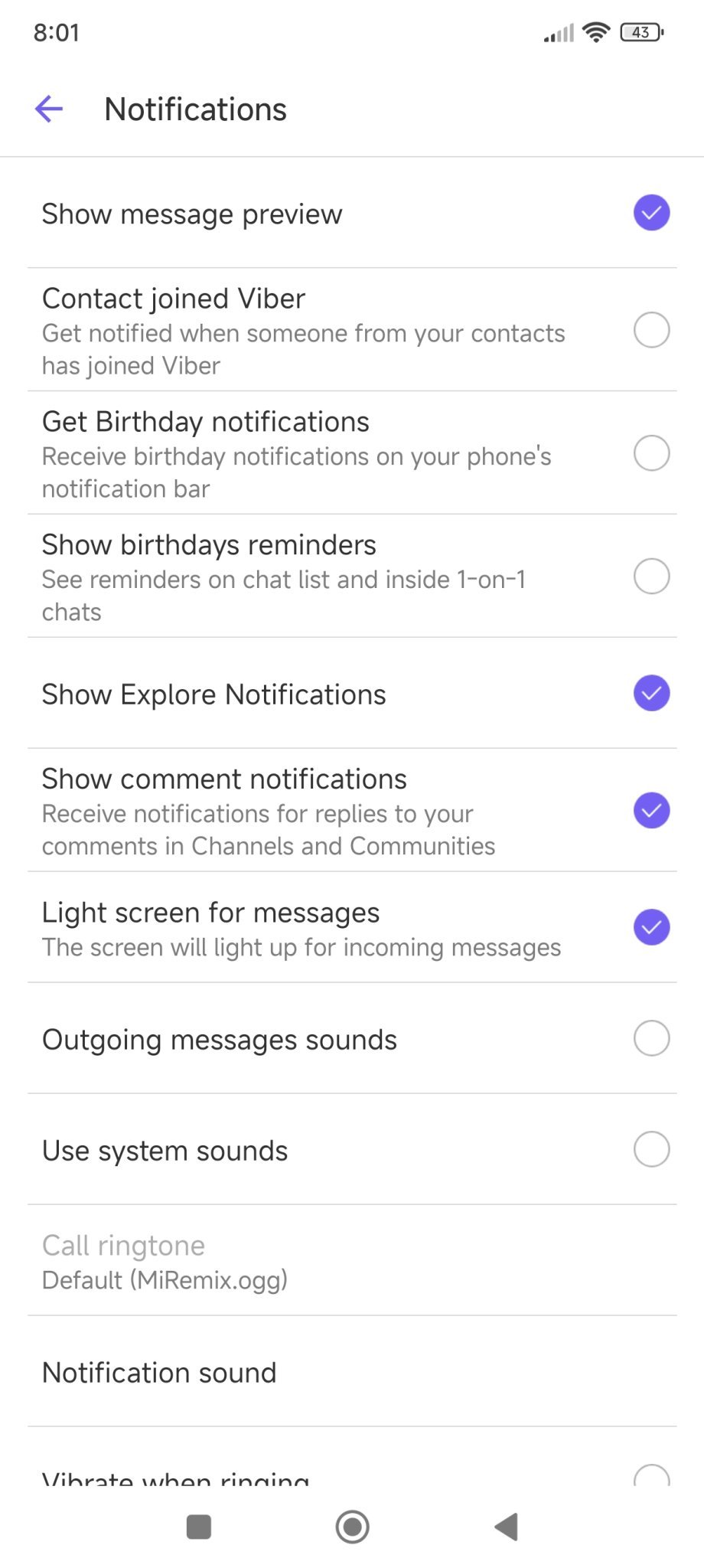
Task: Go back from Notifications settings
Action: click(x=49, y=109)
